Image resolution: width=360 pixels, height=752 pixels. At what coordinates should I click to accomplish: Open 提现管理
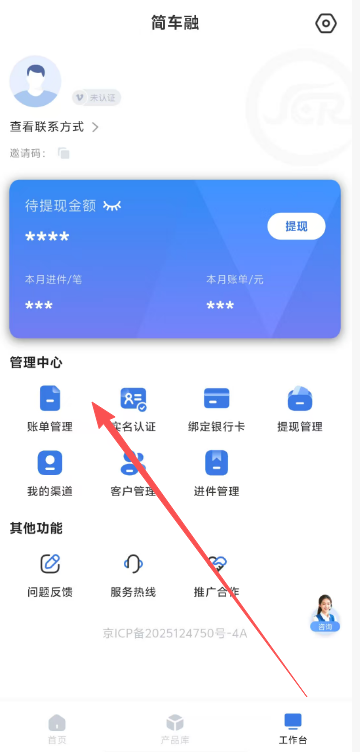tap(300, 409)
